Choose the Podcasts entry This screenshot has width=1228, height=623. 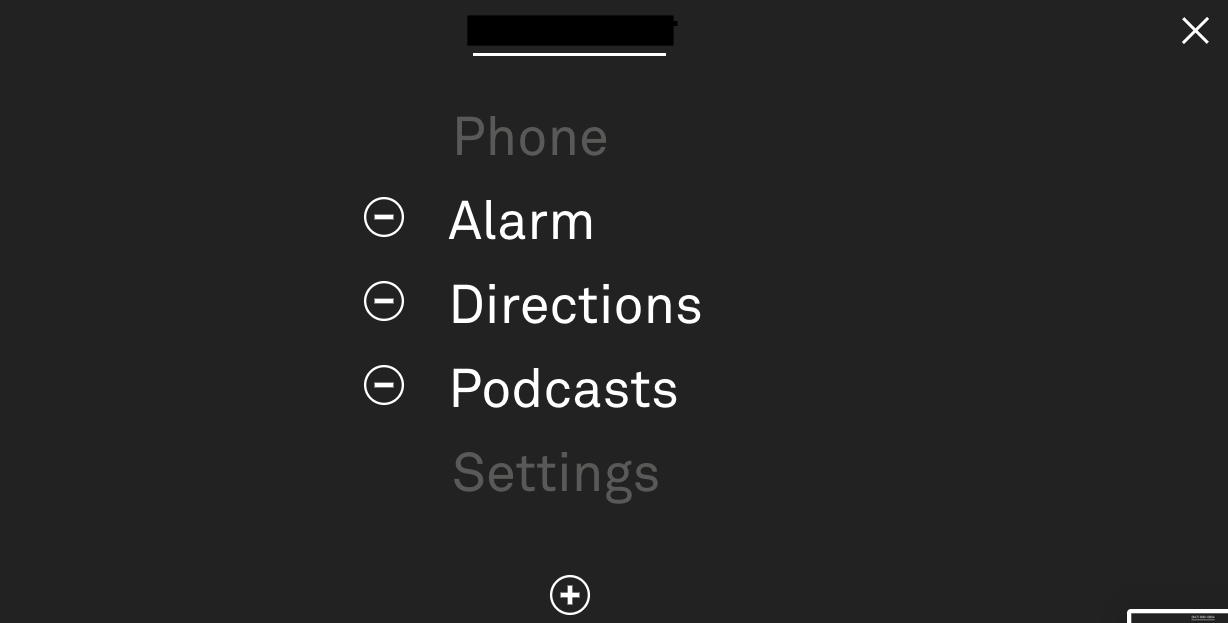tap(563, 389)
